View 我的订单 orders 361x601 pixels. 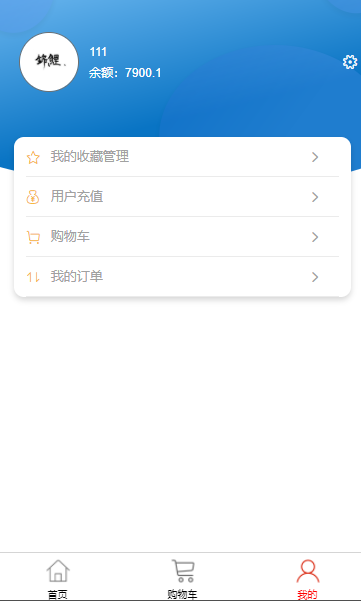click(x=182, y=277)
